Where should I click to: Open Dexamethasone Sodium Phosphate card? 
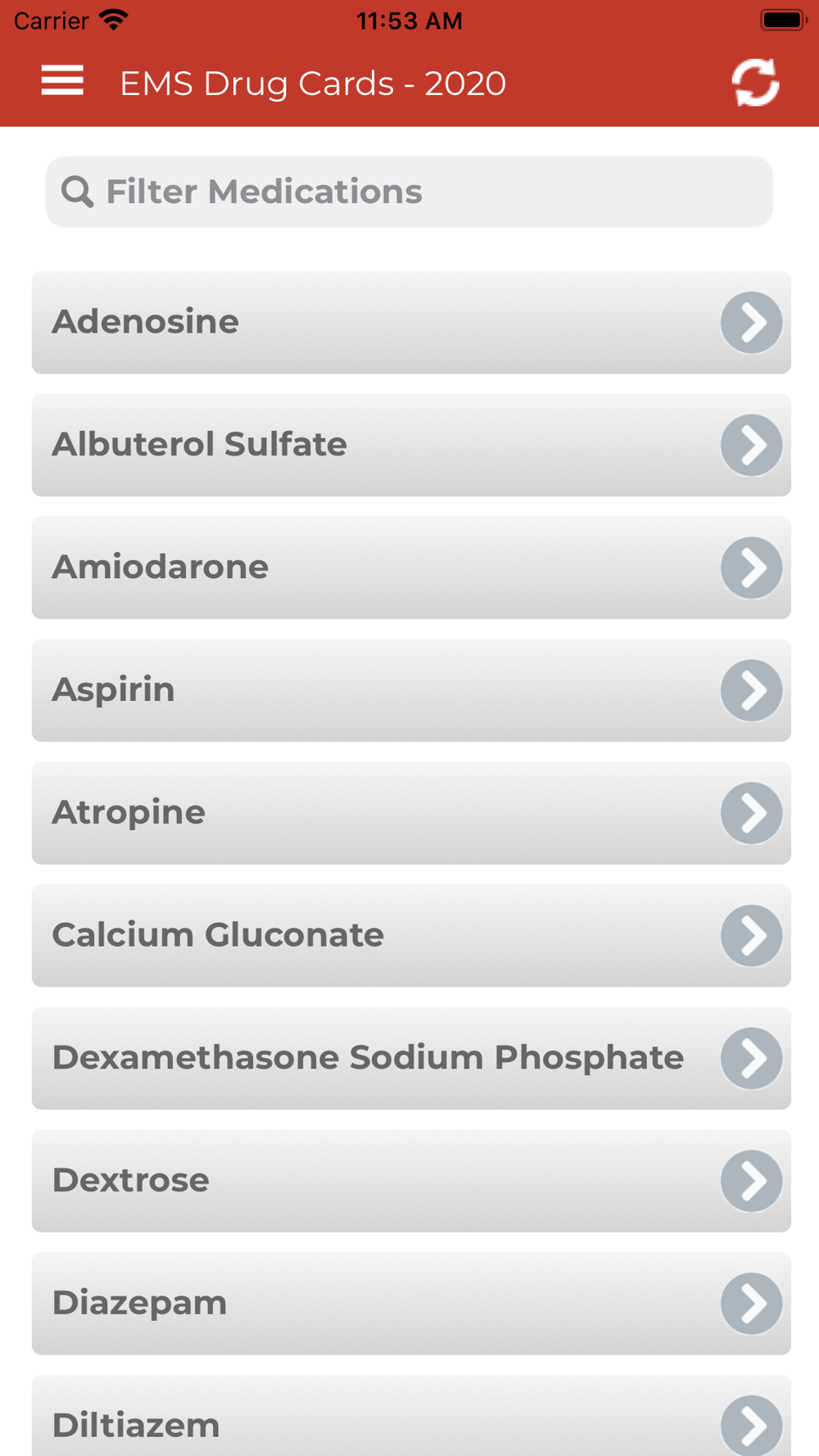[411, 1058]
